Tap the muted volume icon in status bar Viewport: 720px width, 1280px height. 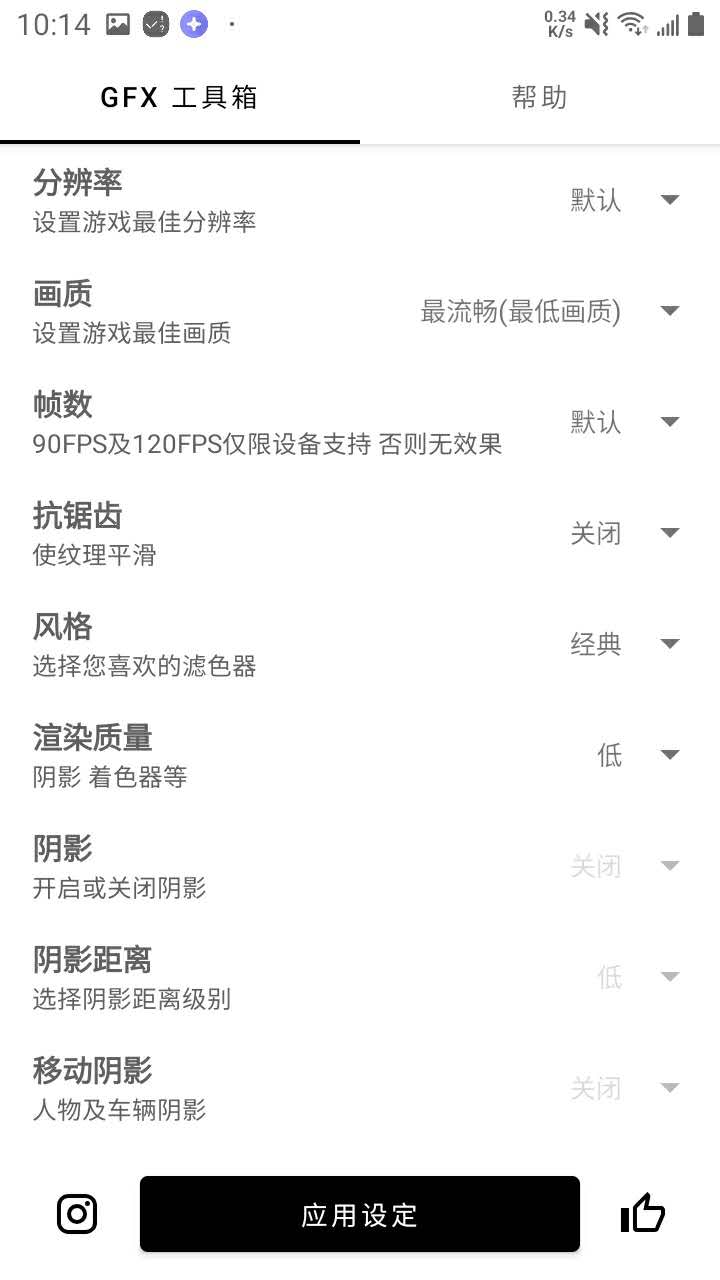[x=597, y=22]
